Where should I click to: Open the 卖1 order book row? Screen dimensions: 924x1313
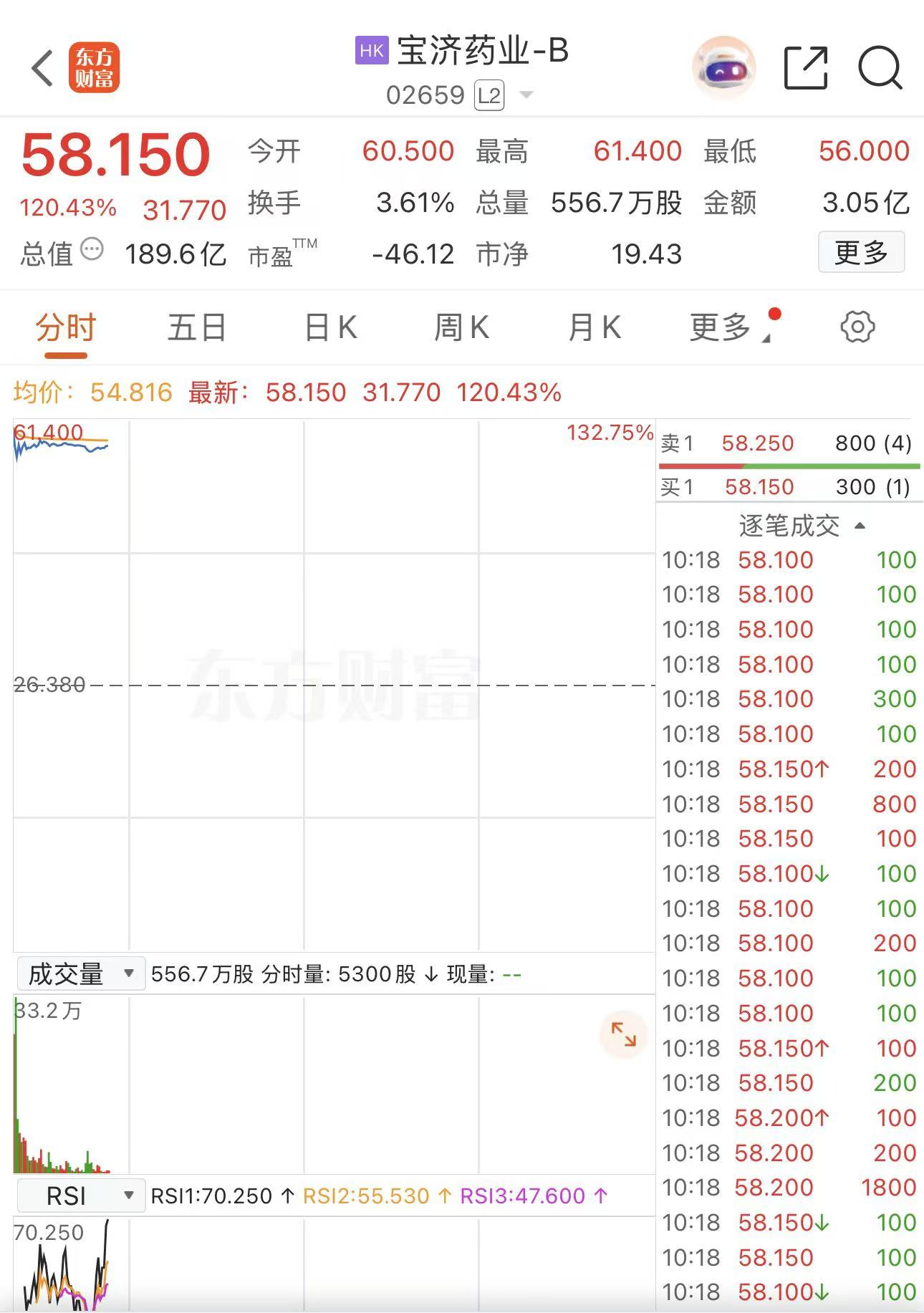(786, 443)
